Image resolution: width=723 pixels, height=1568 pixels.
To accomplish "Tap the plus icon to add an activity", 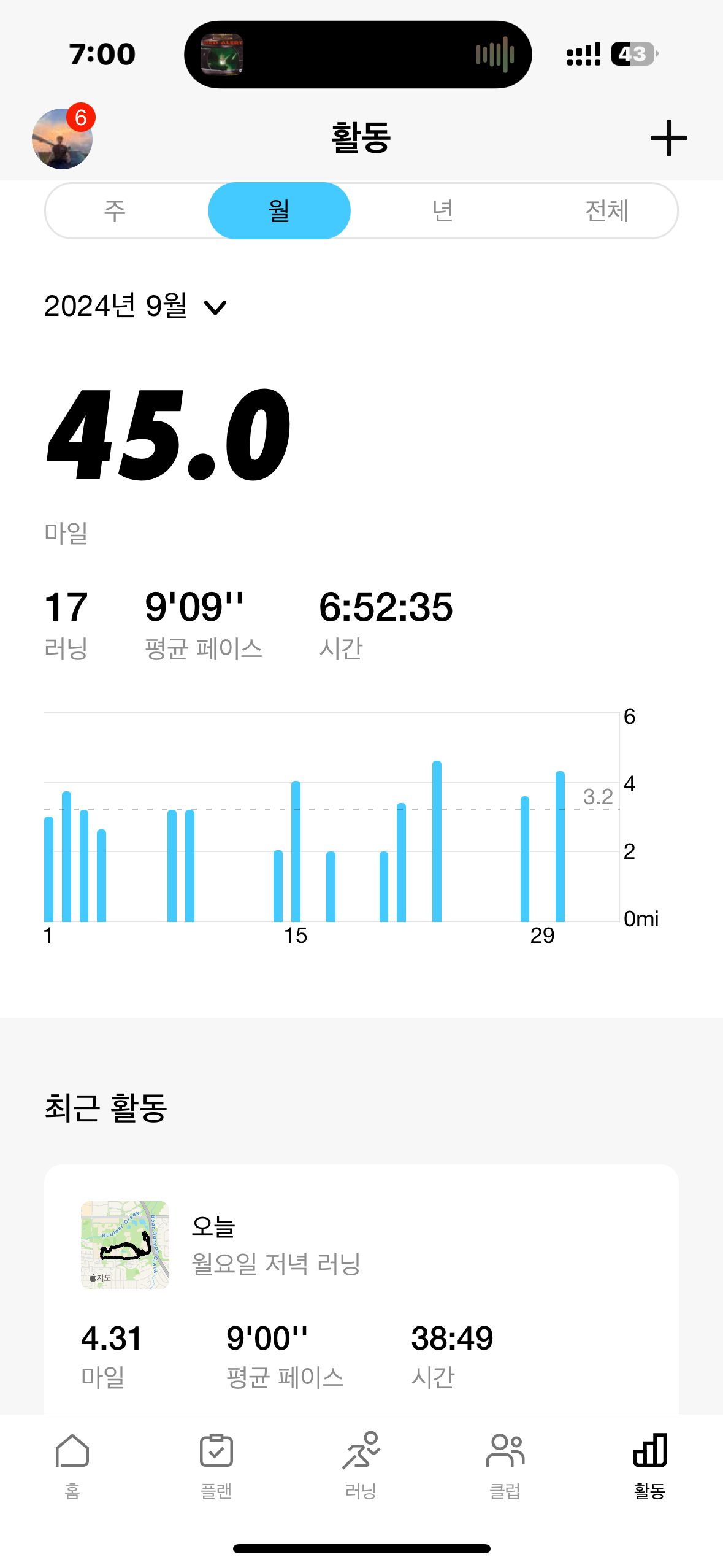I will [x=668, y=137].
